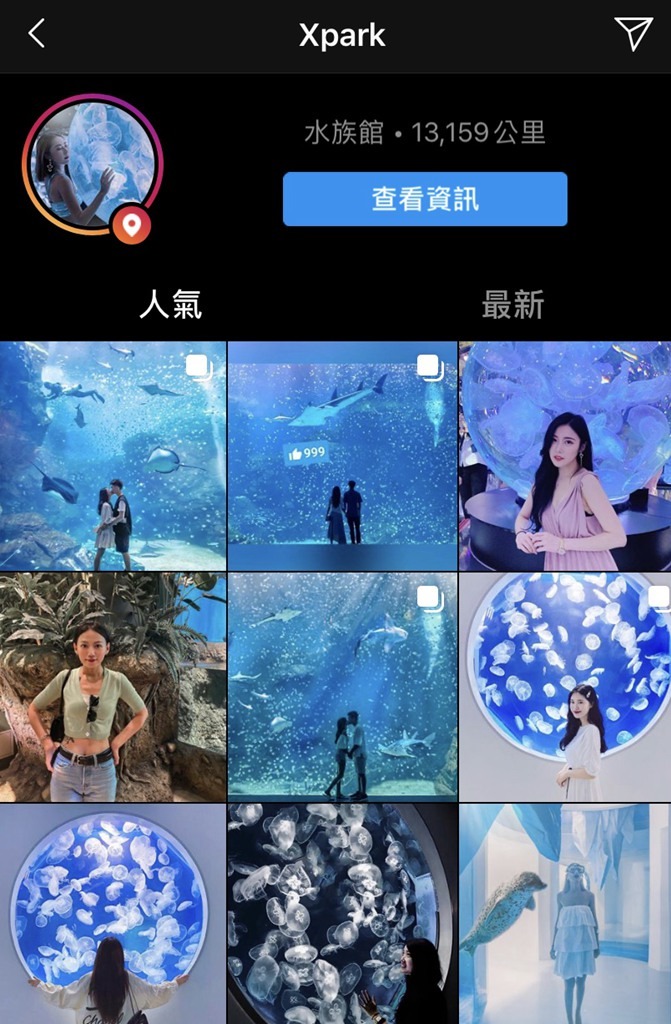Open photo of woman in pink dress
This screenshot has height=1024, width=671.
coord(565,456)
